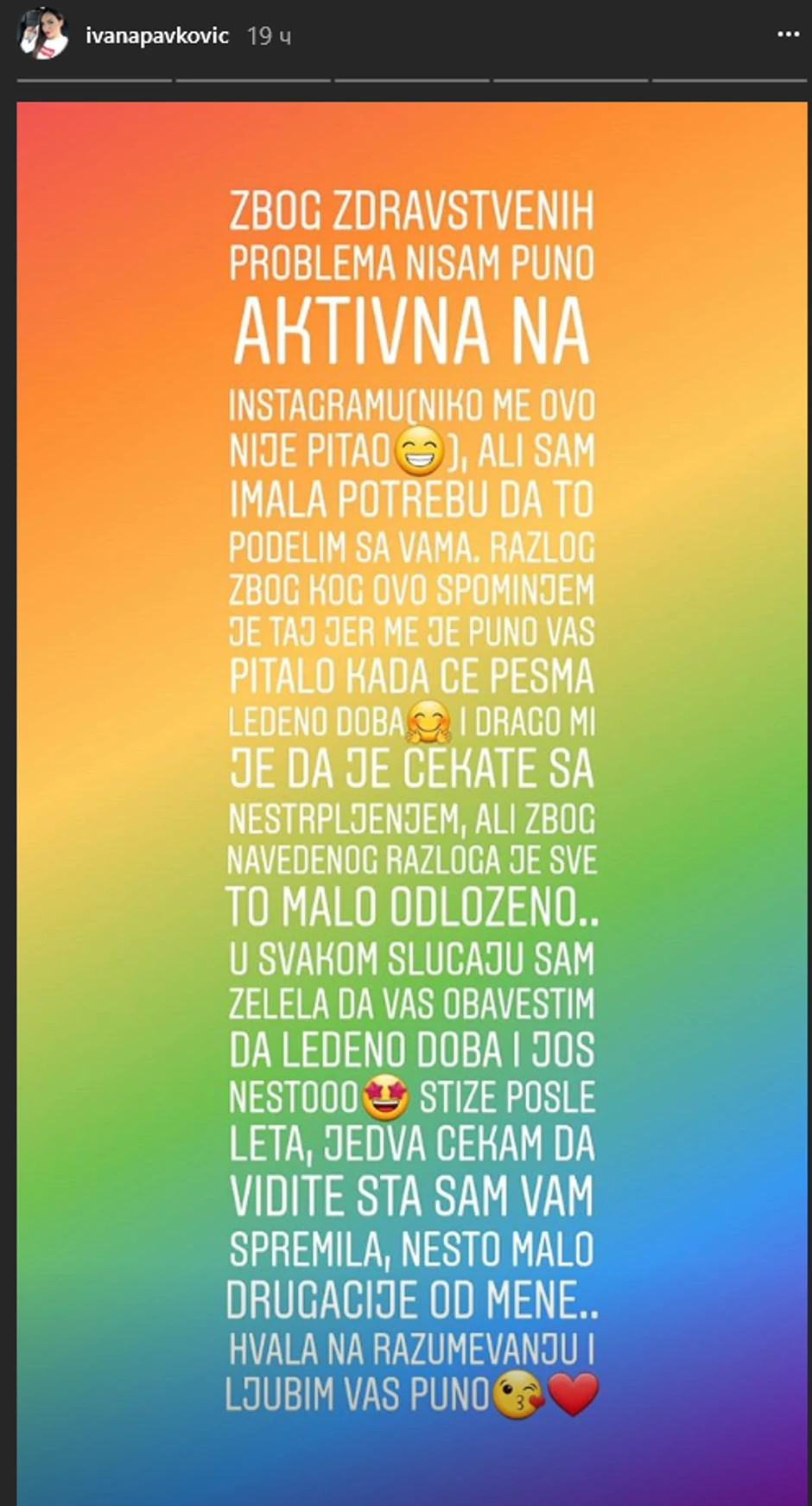Open the story options menu

787,35
